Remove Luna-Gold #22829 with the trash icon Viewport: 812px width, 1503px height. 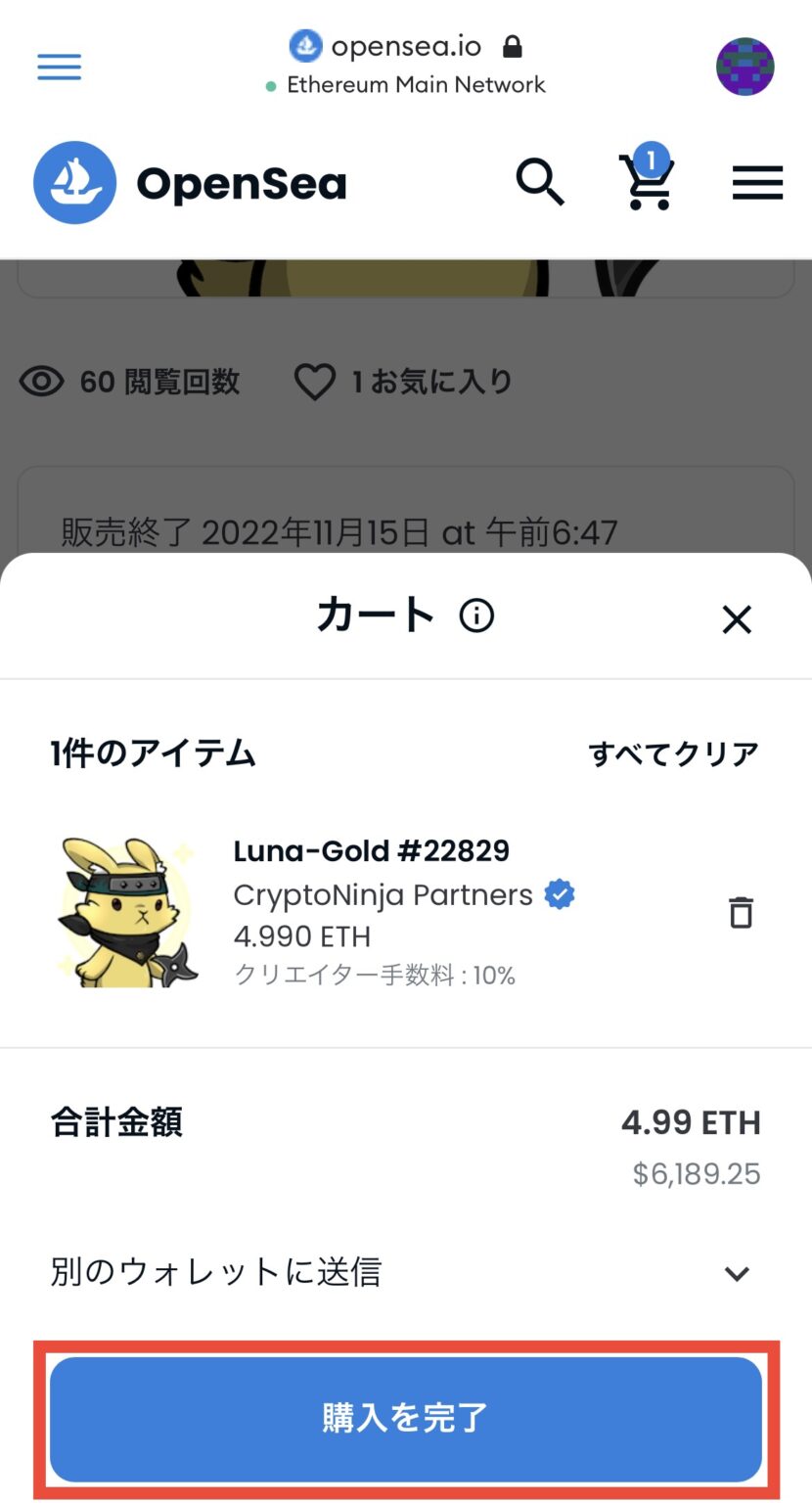tap(741, 912)
